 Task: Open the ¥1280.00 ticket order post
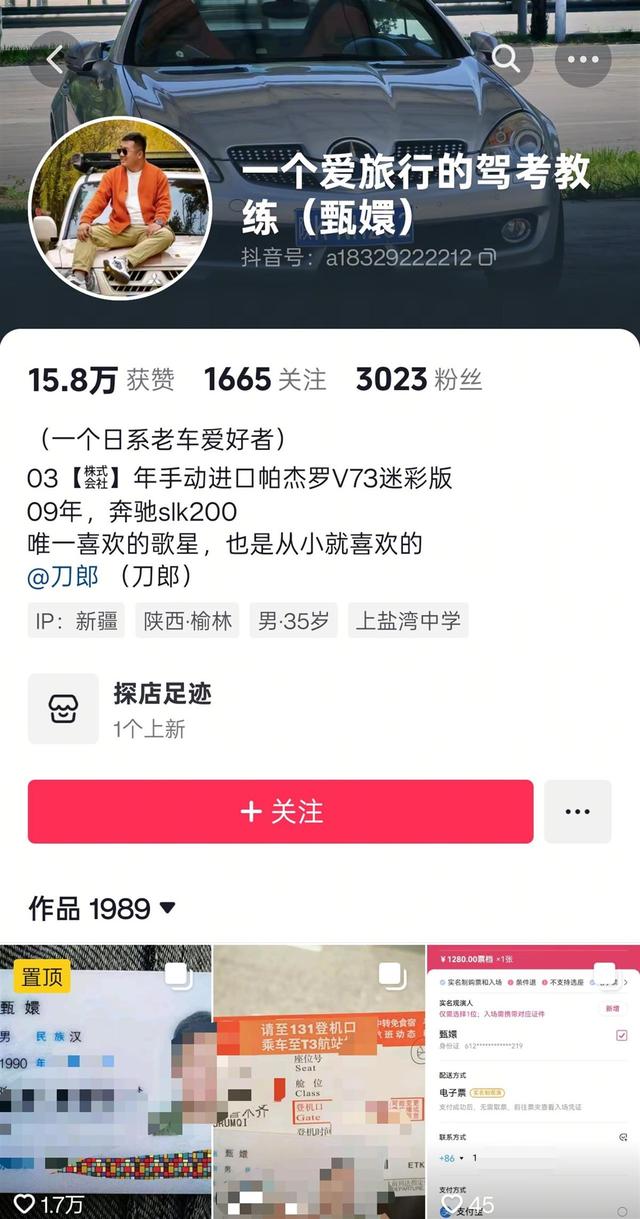[x=533, y=1082]
